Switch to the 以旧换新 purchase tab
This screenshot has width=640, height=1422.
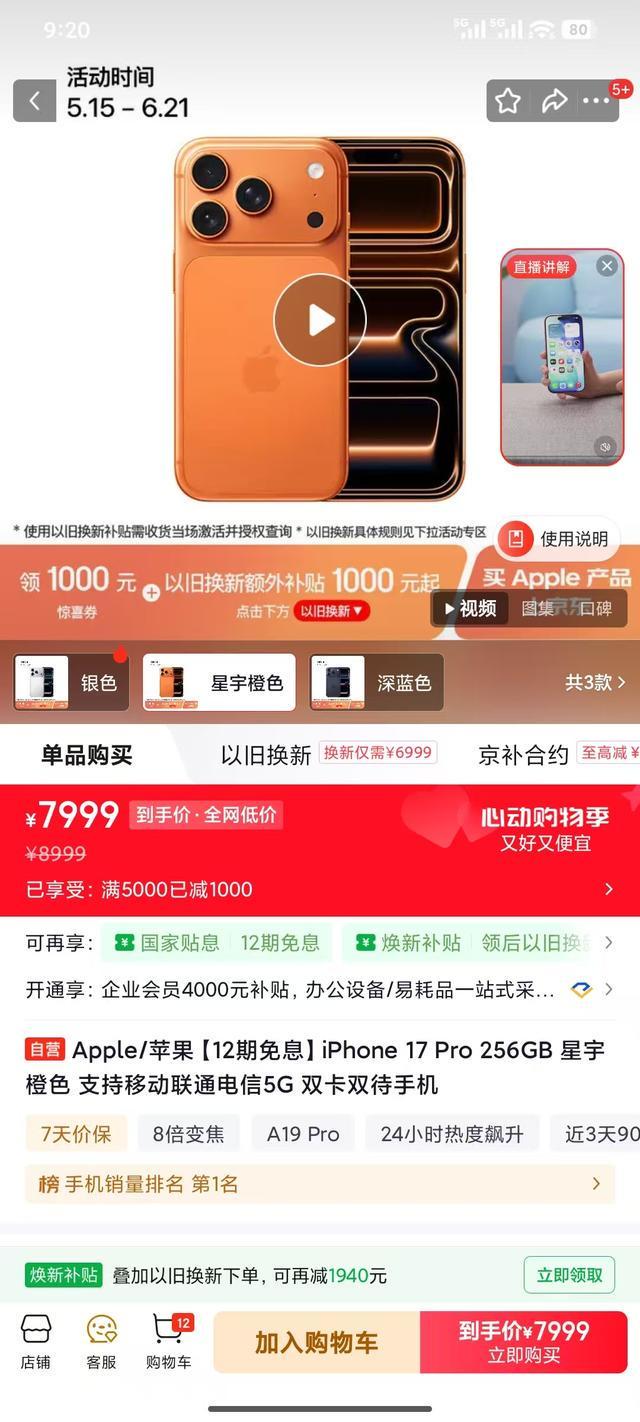click(x=266, y=755)
